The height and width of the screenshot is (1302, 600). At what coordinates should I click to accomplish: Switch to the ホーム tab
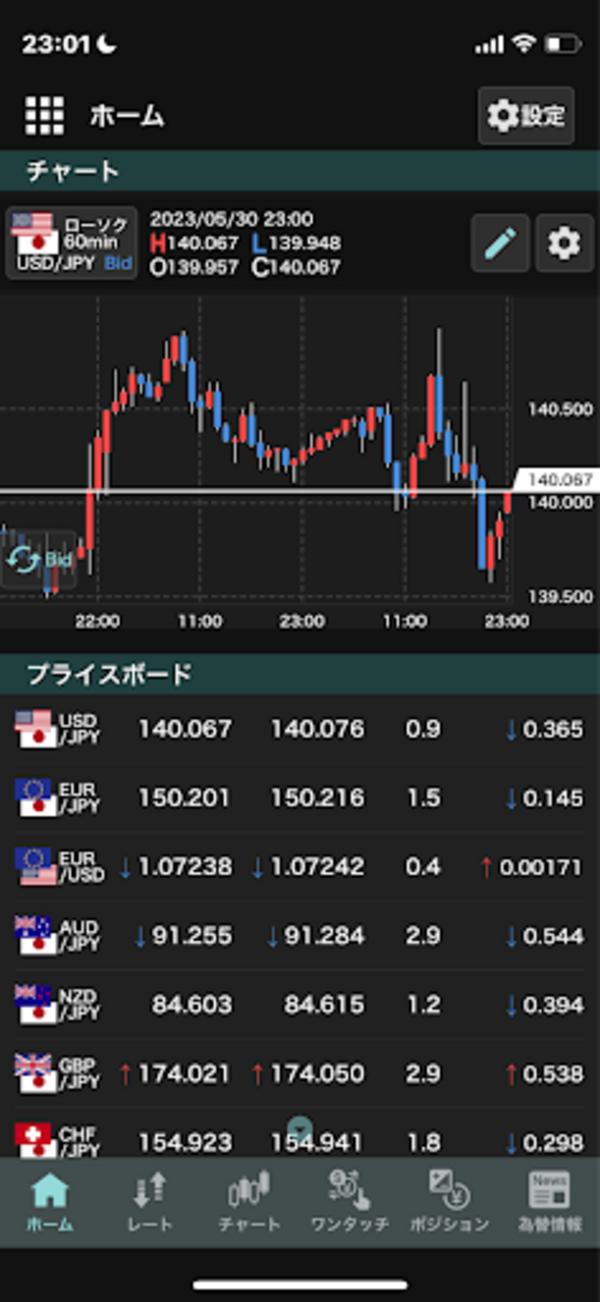pos(50,1202)
